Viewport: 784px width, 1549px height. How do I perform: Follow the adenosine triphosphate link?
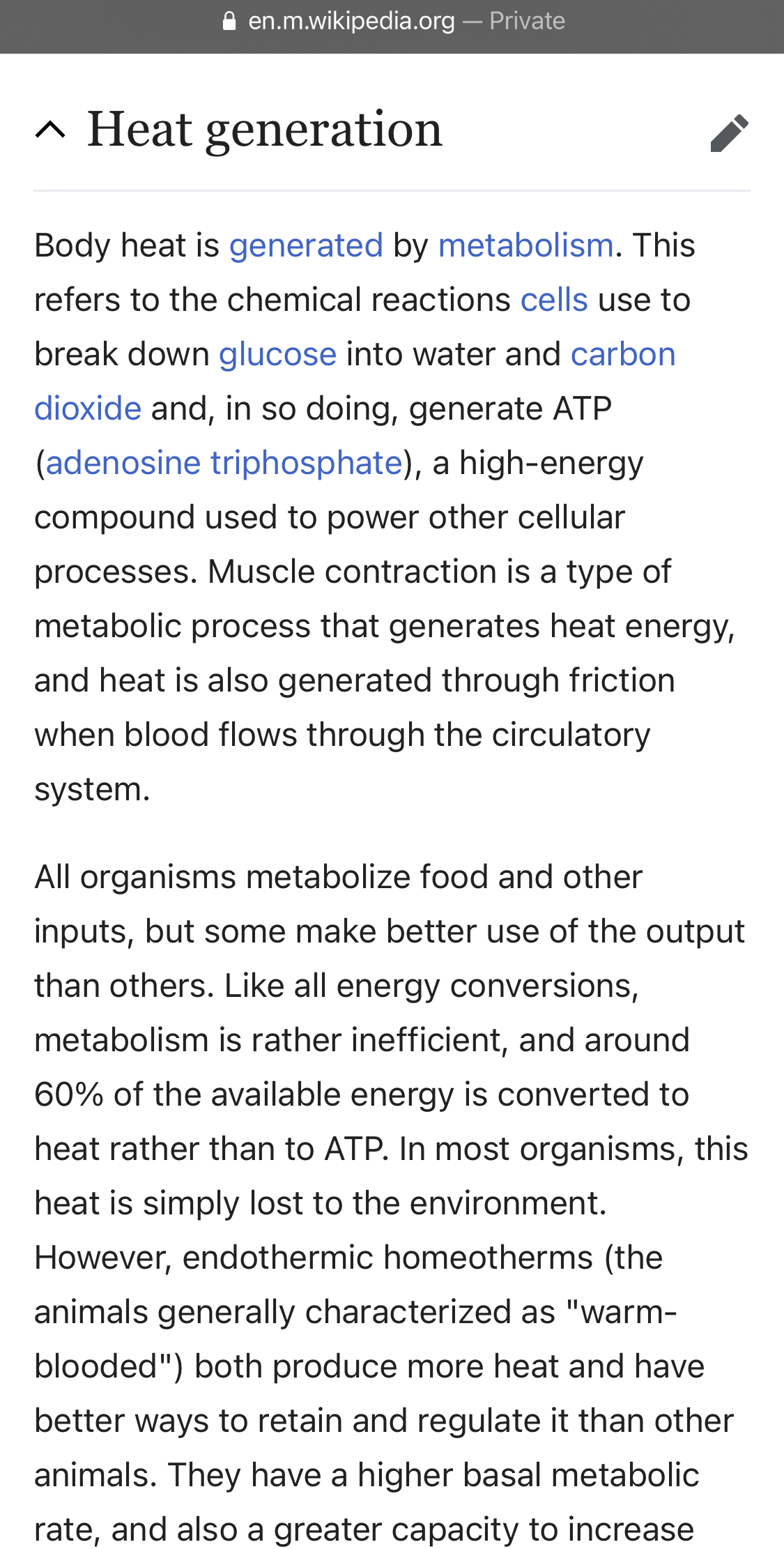point(224,463)
